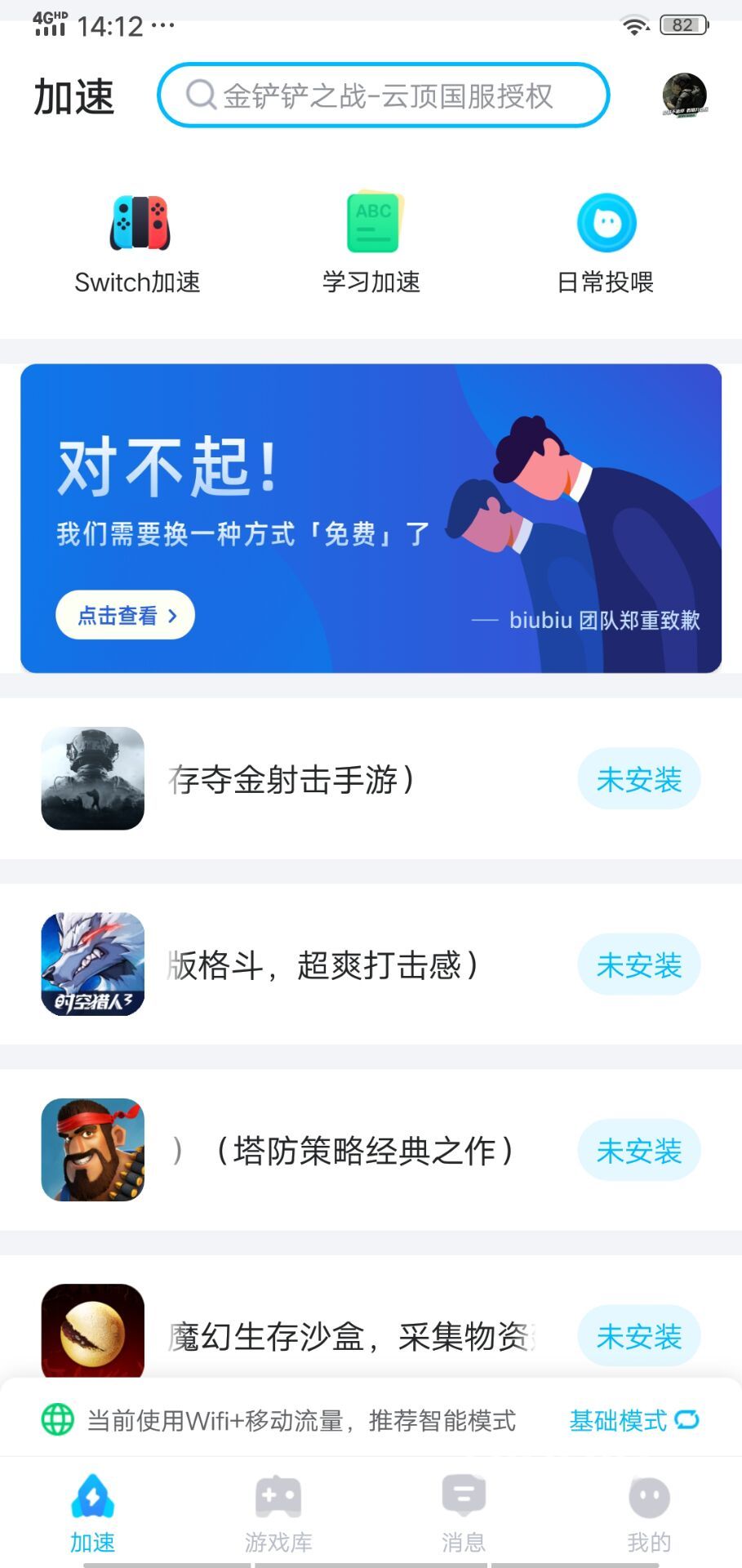Open the 塔防策略经典之作 game icon
742x1568 pixels.
coord(93,1150)
